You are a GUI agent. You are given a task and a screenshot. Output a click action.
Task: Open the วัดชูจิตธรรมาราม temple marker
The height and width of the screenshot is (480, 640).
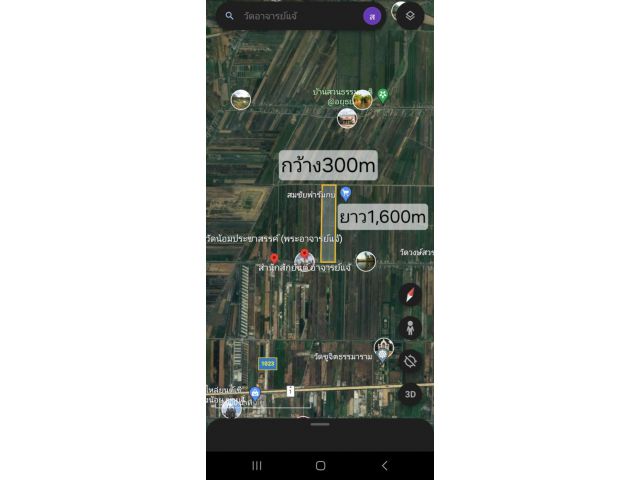[x=384, y=347]
